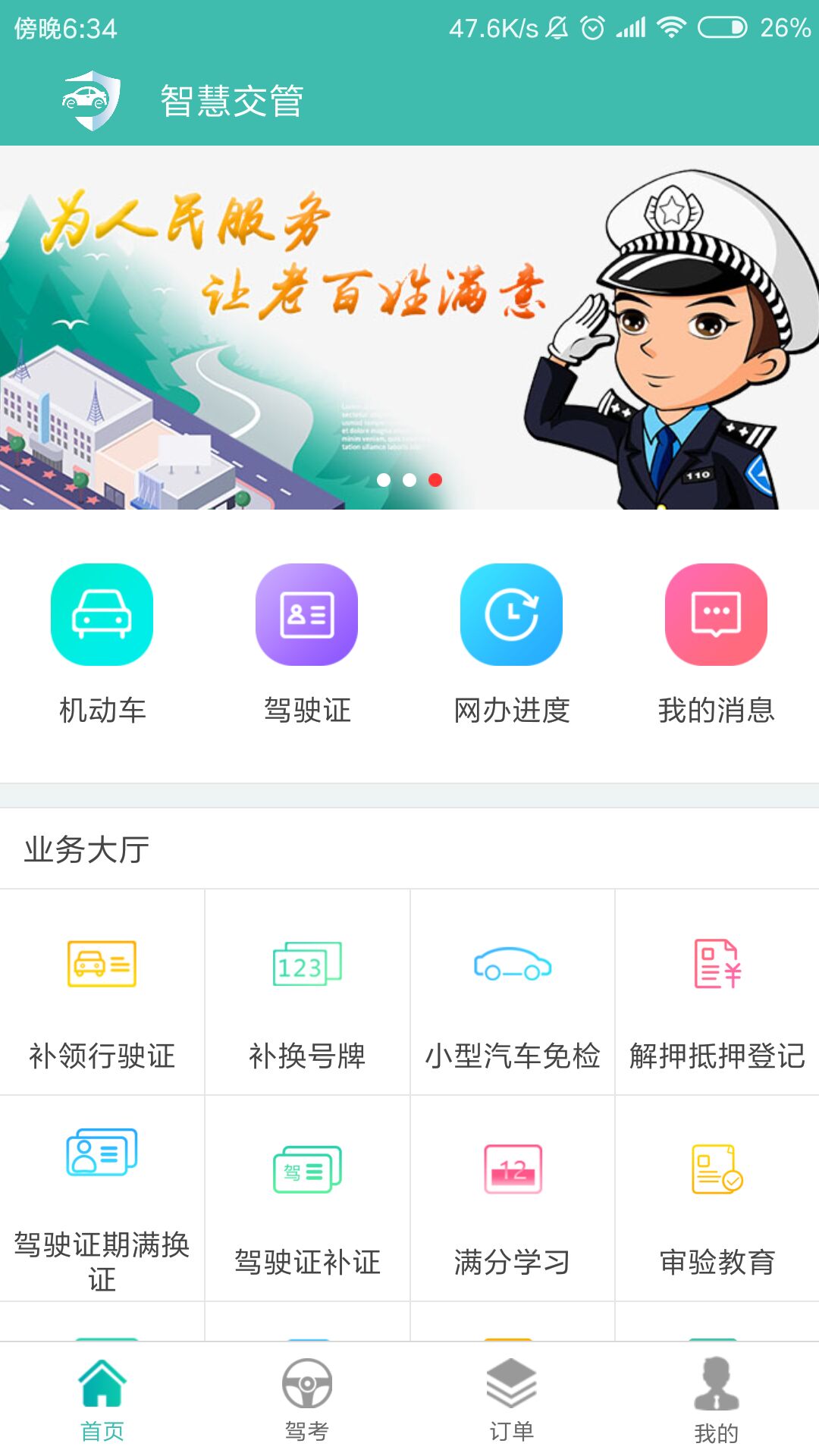Open 解押抵押登记 service
Screen dimensions: 819x1456
point(717,992)
